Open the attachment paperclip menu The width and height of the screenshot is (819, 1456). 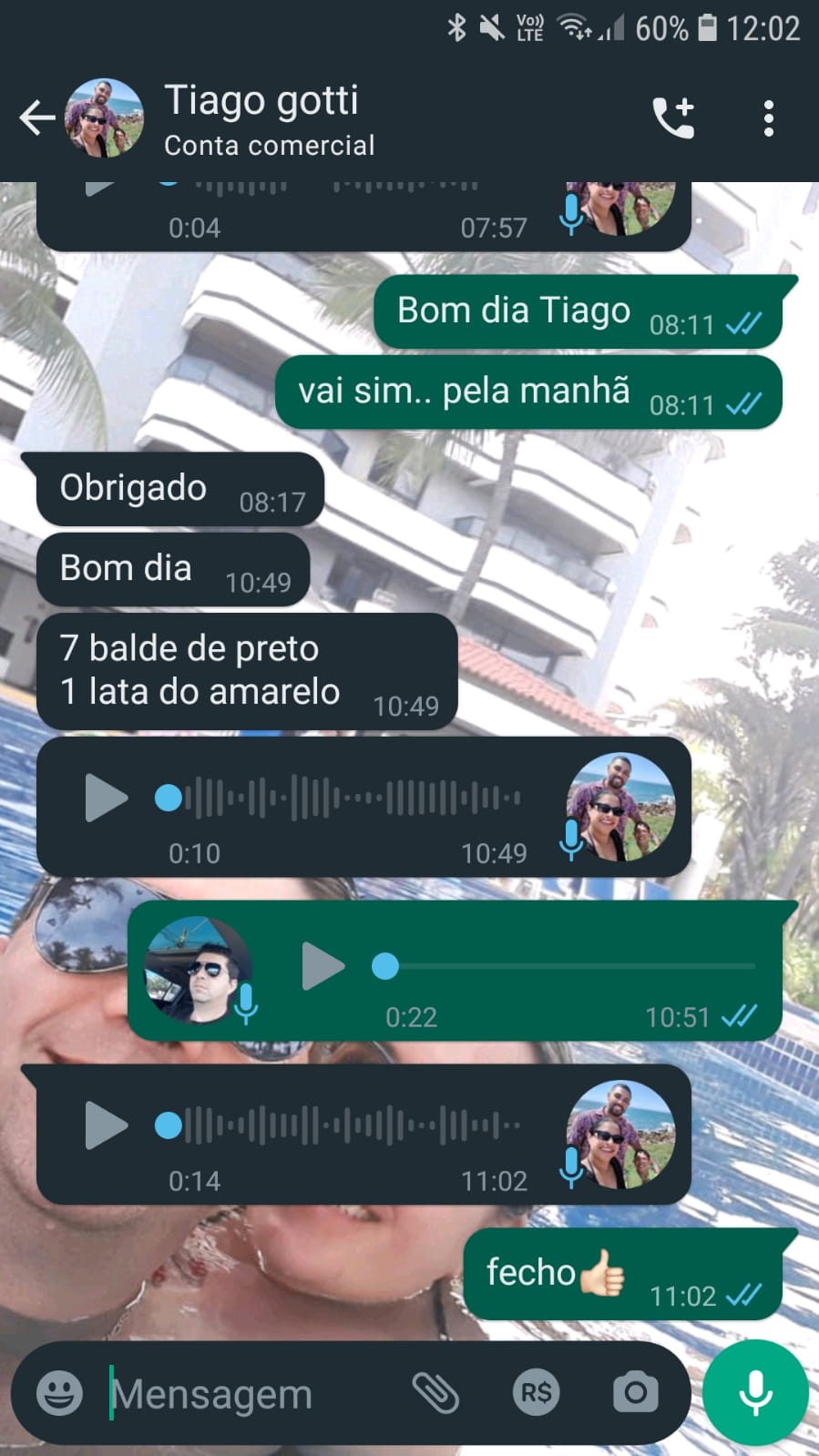pos(435,1393)
